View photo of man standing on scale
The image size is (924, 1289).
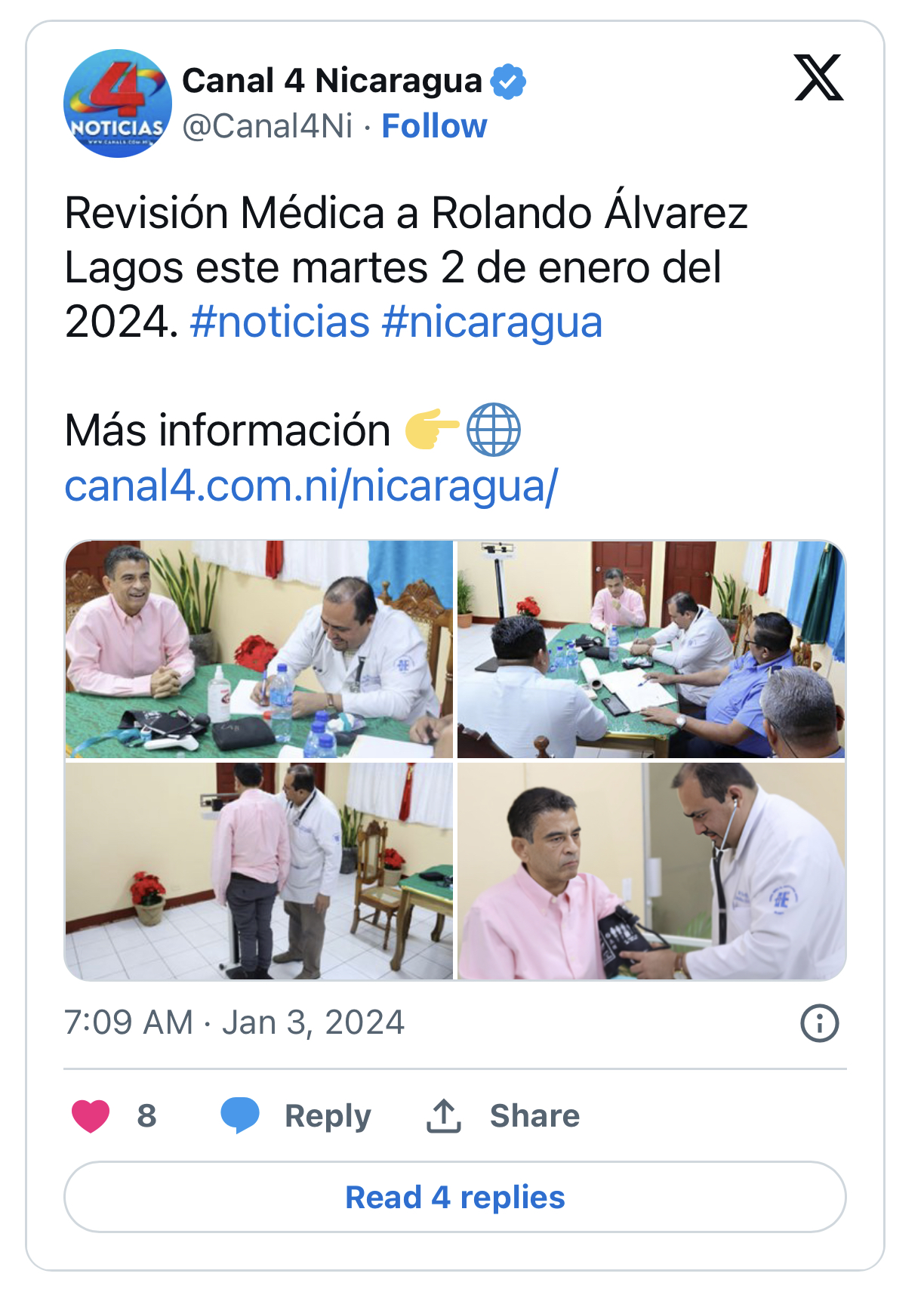click(x=259, y=871)
